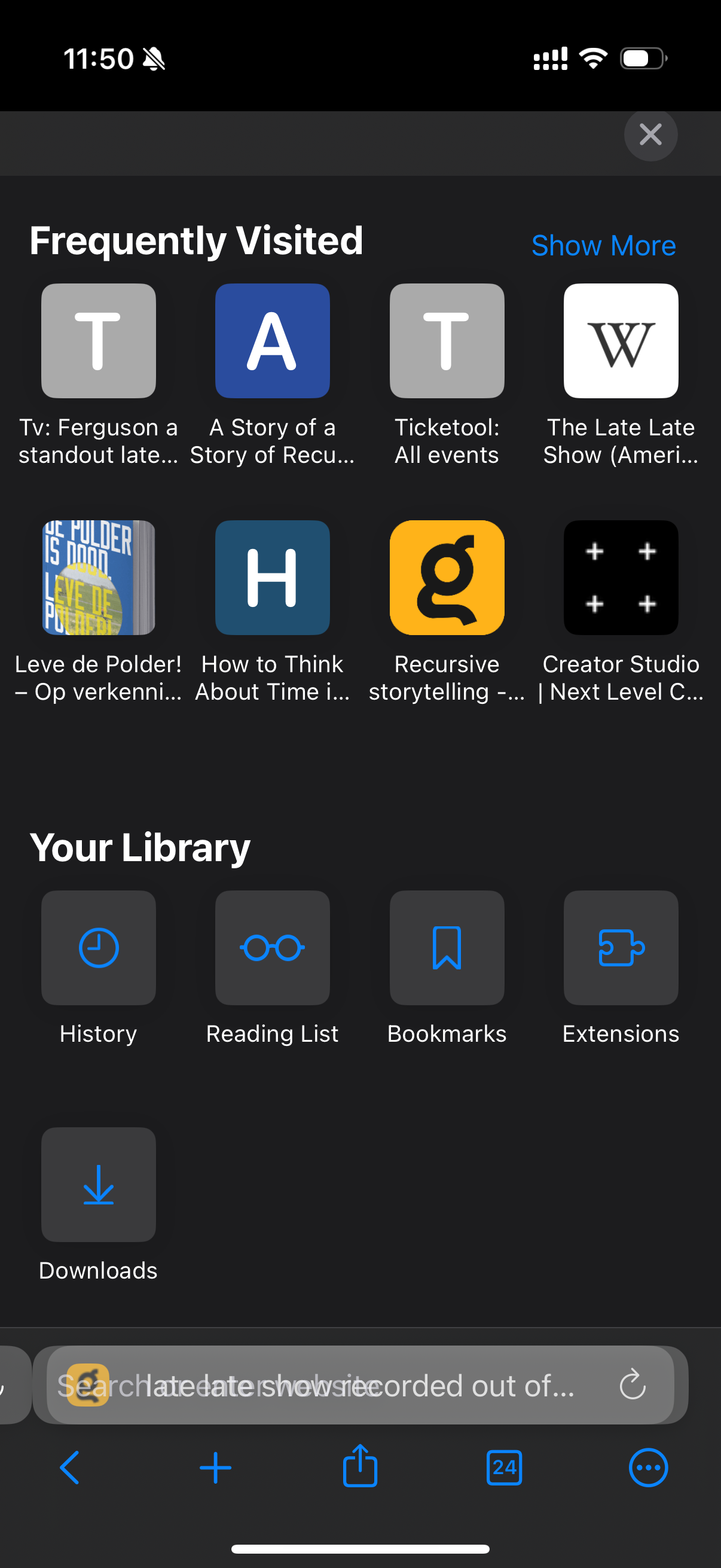
Task: Tap Show More for Frequently Visited
Action: (x=603, y=246)
